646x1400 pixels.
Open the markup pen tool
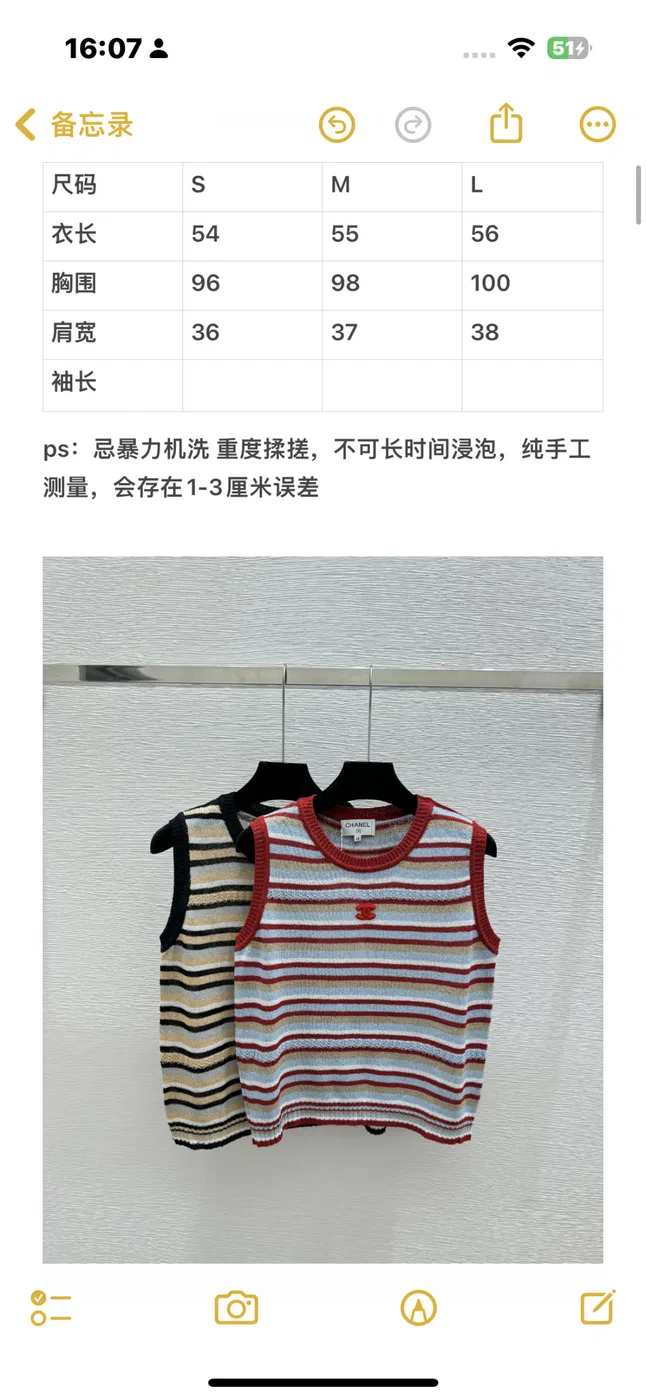pos(419,1308)
